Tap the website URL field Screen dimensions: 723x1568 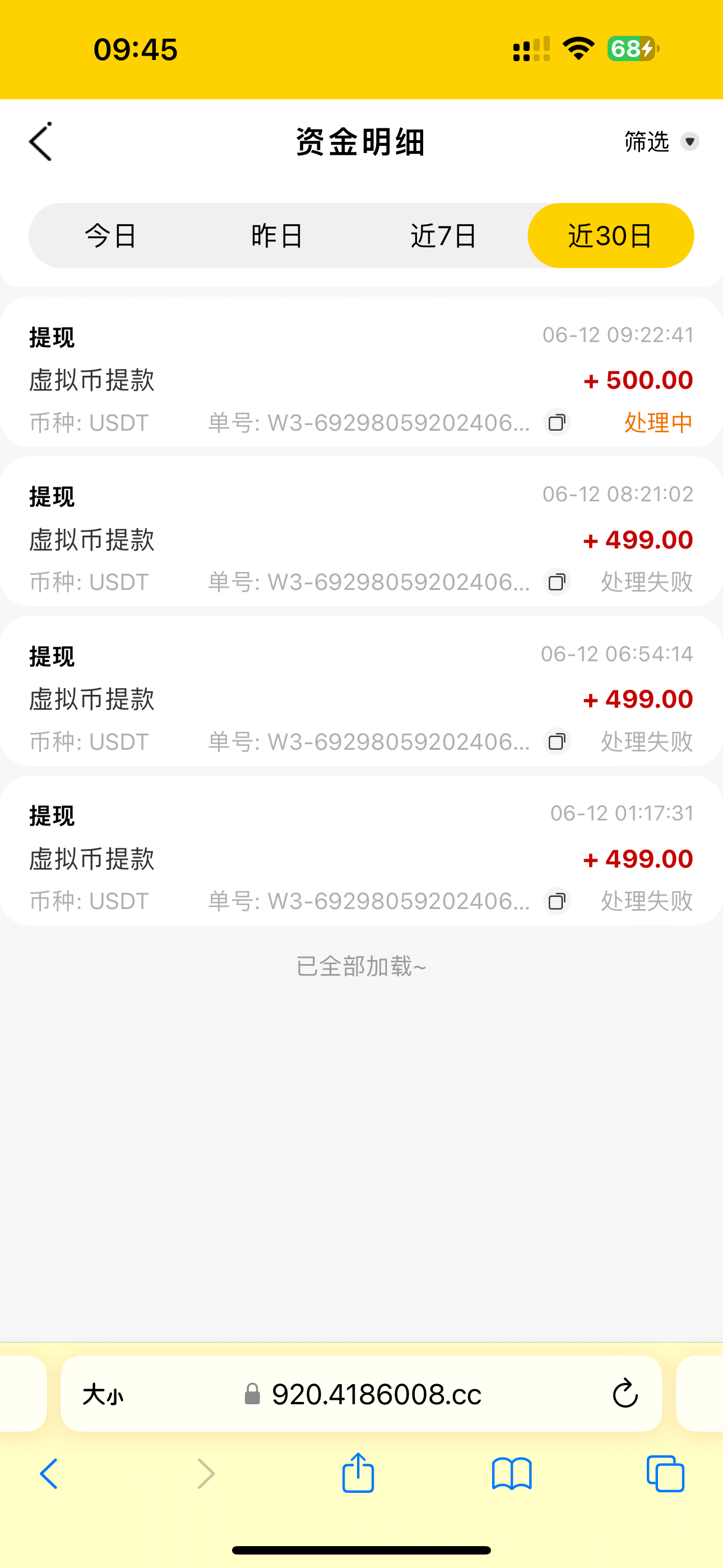pos(376,1396)
